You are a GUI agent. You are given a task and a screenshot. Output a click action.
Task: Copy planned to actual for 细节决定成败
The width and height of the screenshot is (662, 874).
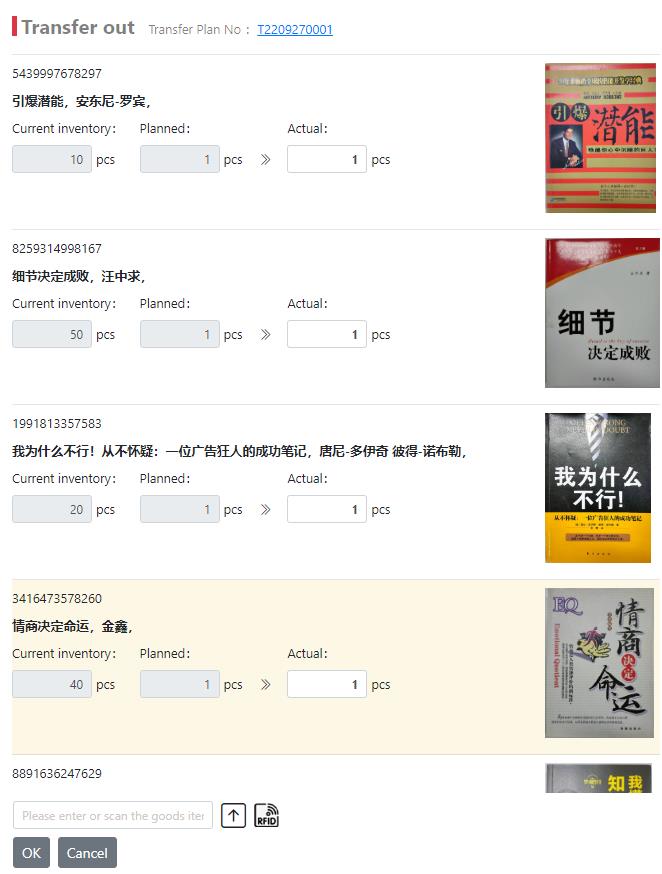coord(265,335)
